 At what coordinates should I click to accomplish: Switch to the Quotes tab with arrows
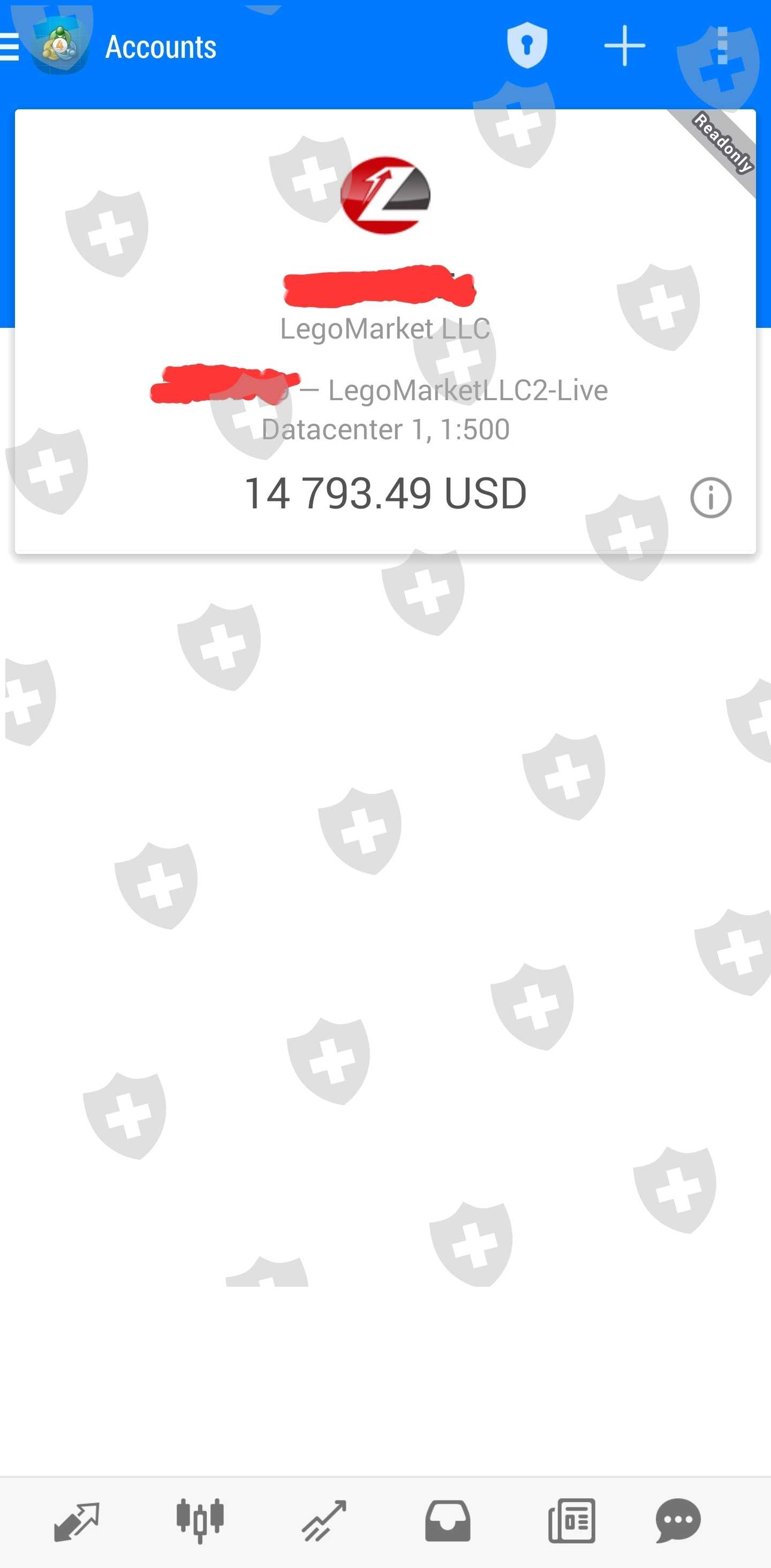click(77, 1521)
